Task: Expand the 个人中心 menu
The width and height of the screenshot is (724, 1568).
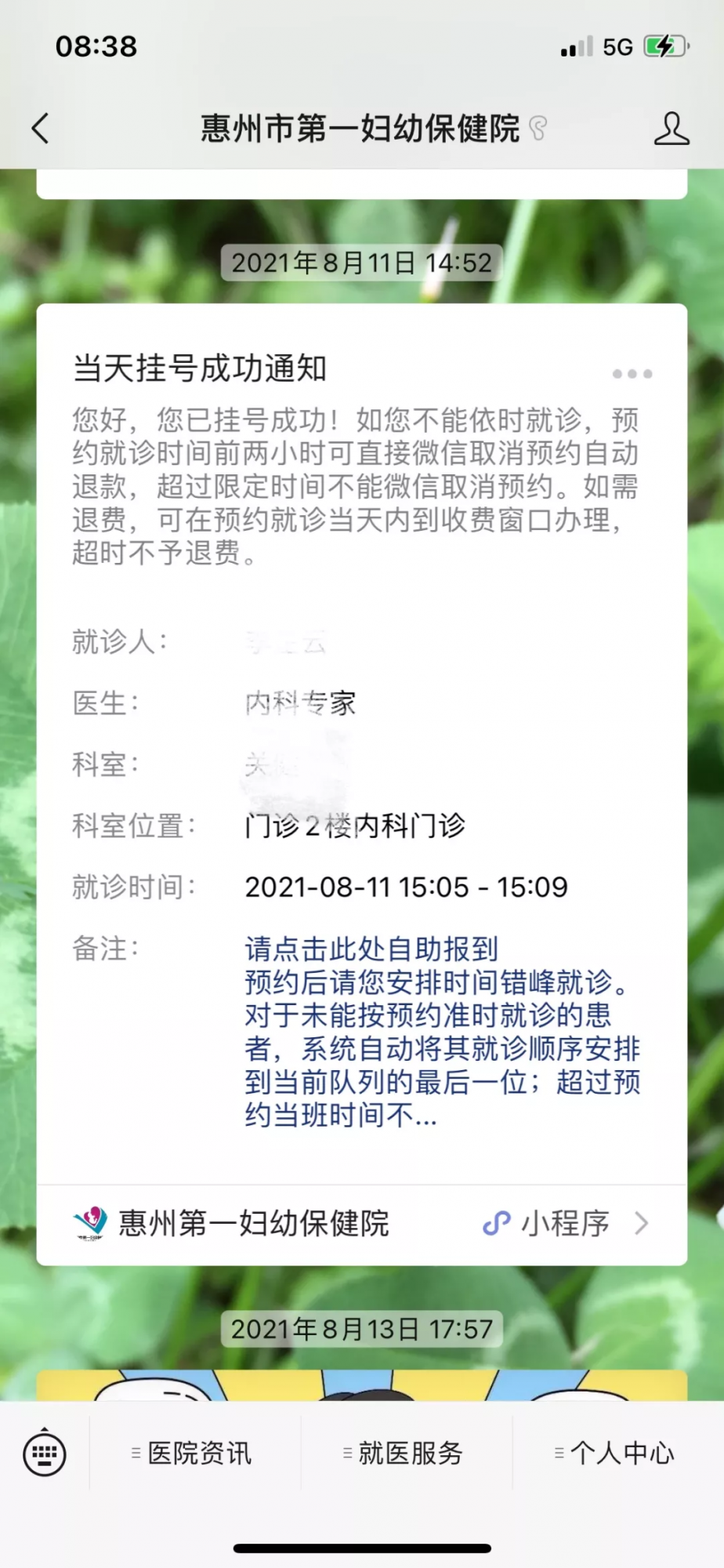Action: point(616,1454)
